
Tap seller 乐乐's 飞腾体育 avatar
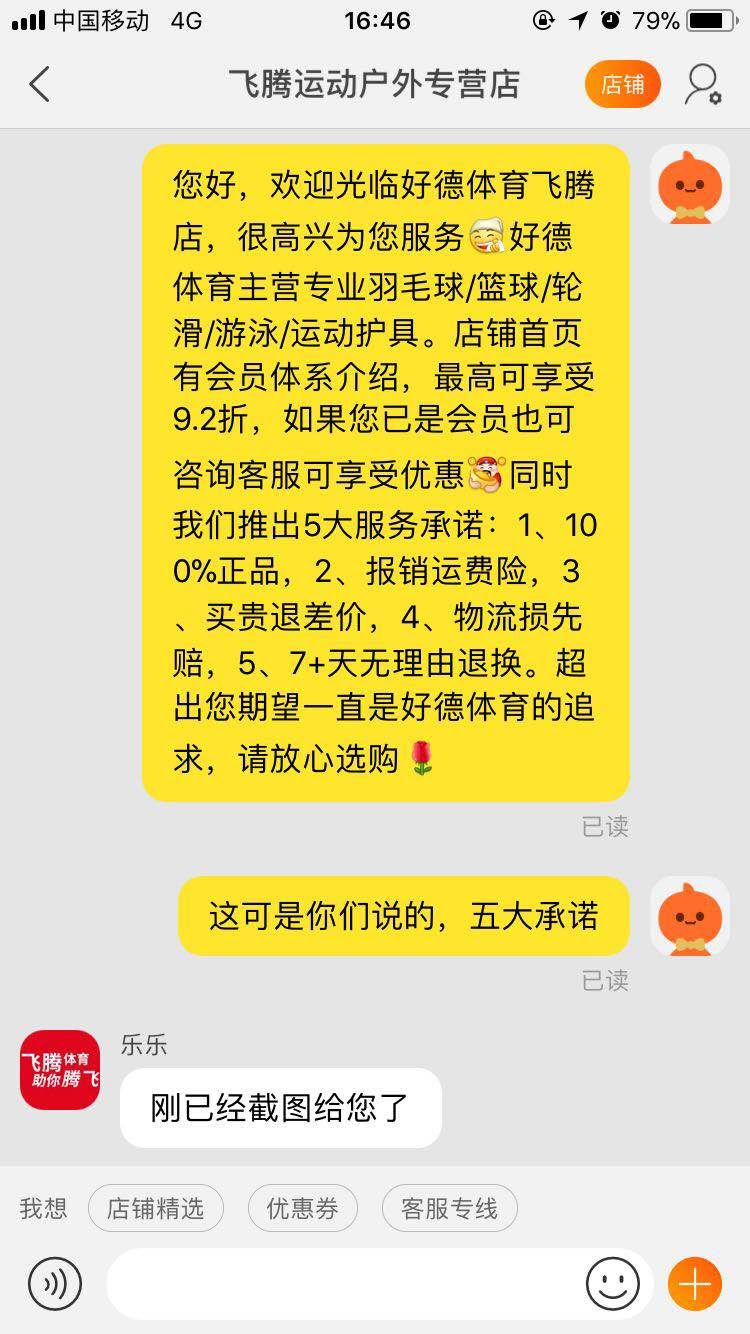point(59,1069)
